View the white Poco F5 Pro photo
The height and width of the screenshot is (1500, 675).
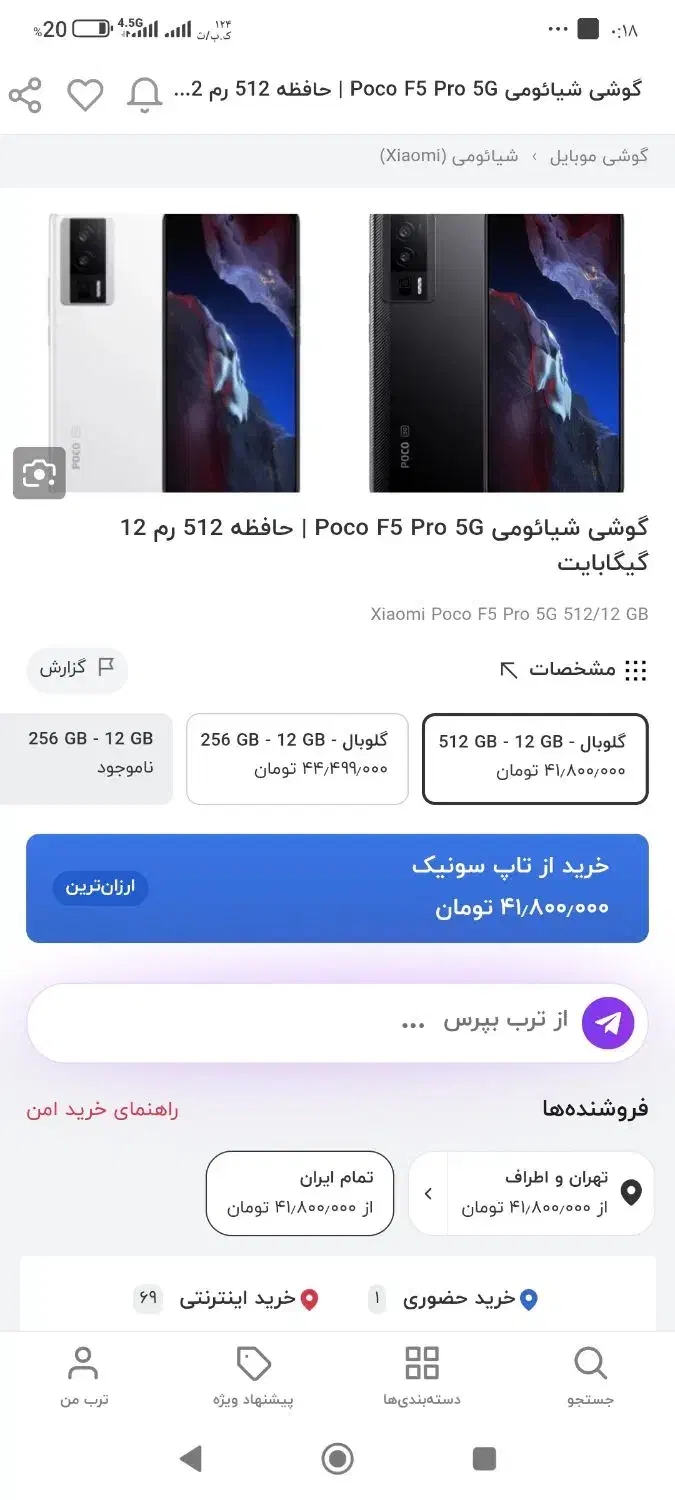tap(175, 353)
